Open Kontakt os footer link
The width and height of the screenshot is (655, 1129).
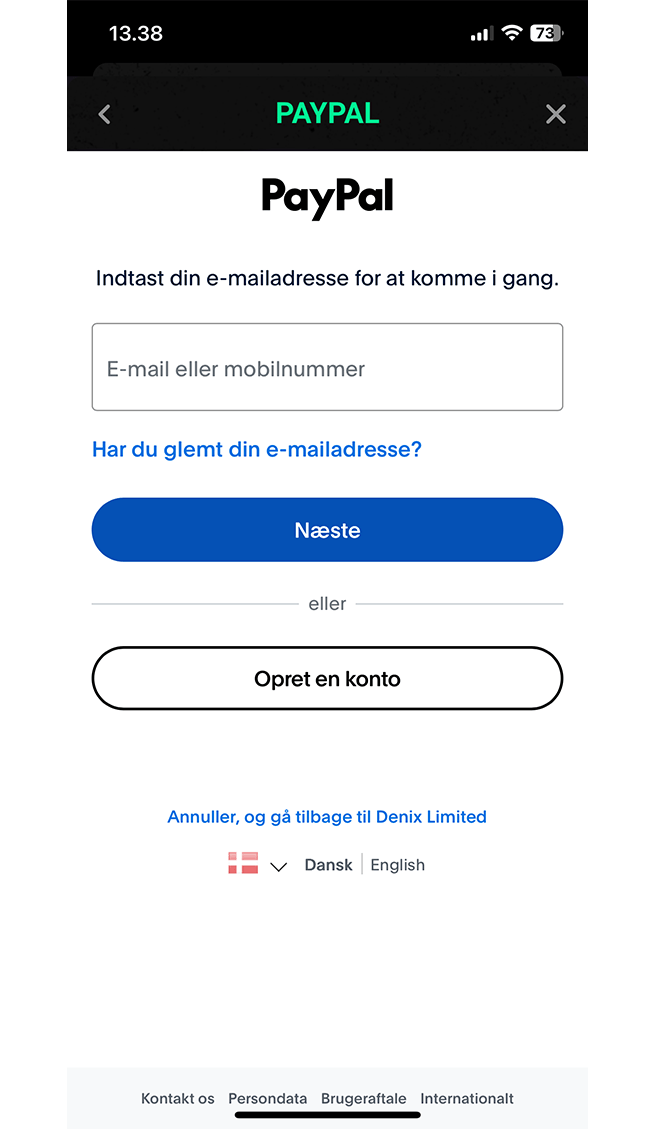coord(178,1098)
